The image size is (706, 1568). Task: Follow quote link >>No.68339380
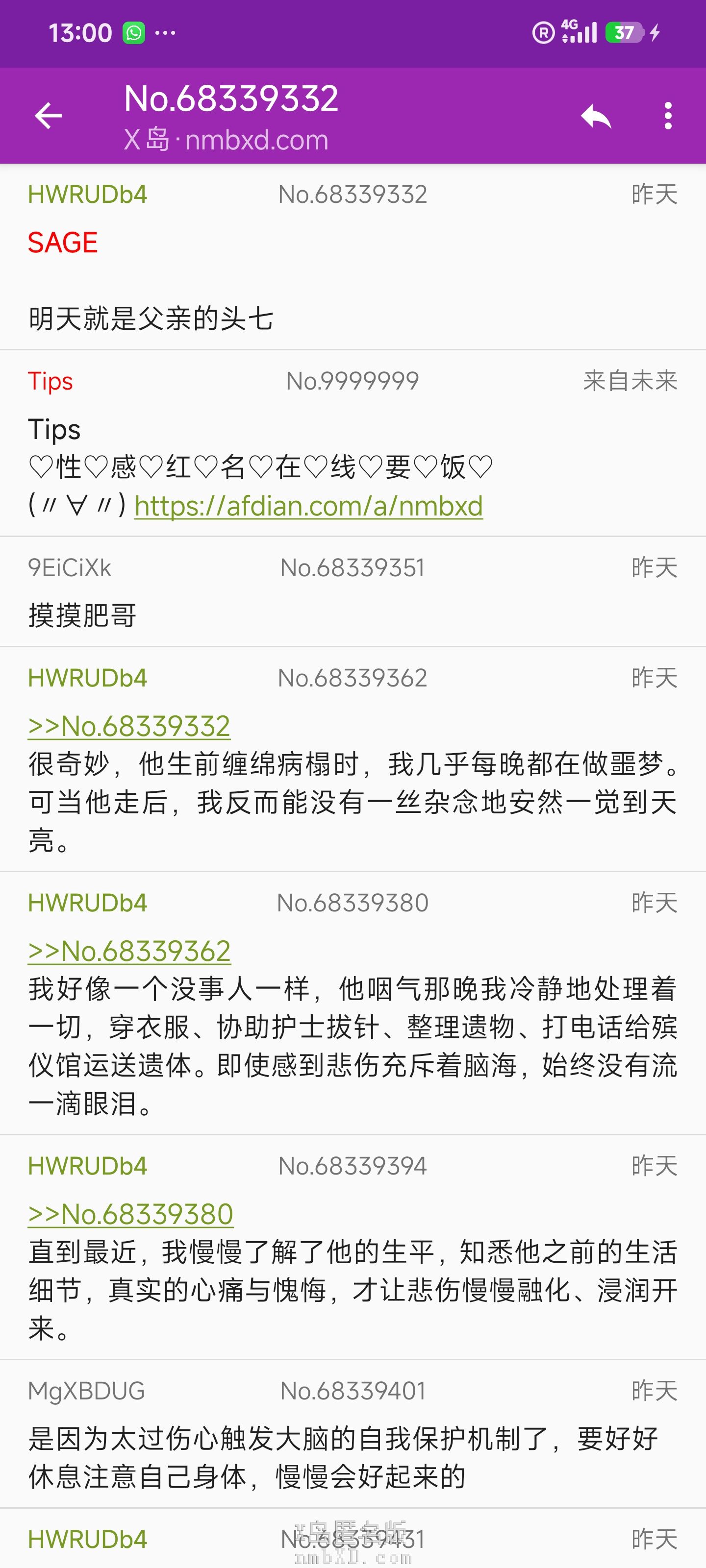coord(130,1214)
